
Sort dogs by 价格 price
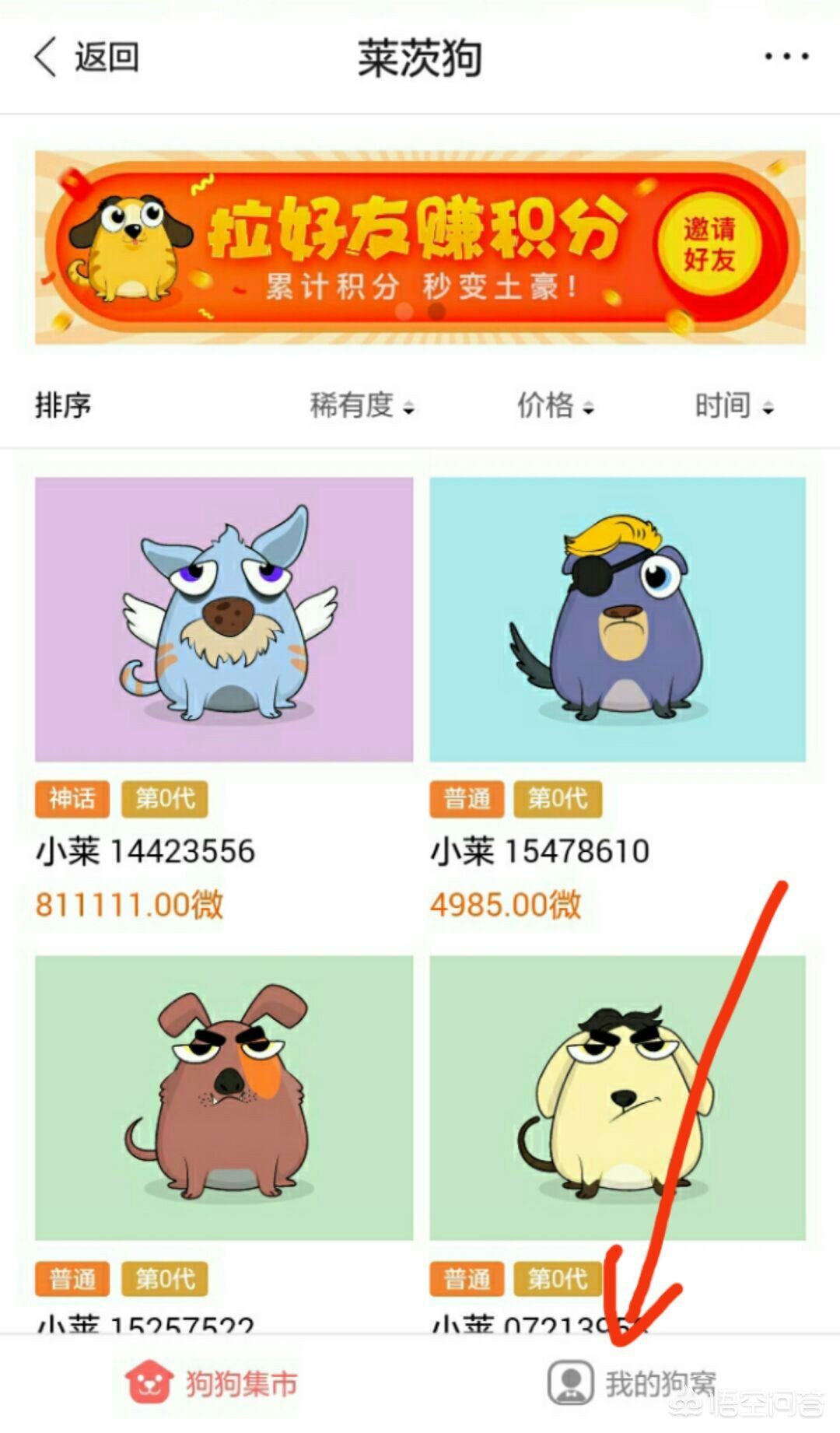point(555,405)
